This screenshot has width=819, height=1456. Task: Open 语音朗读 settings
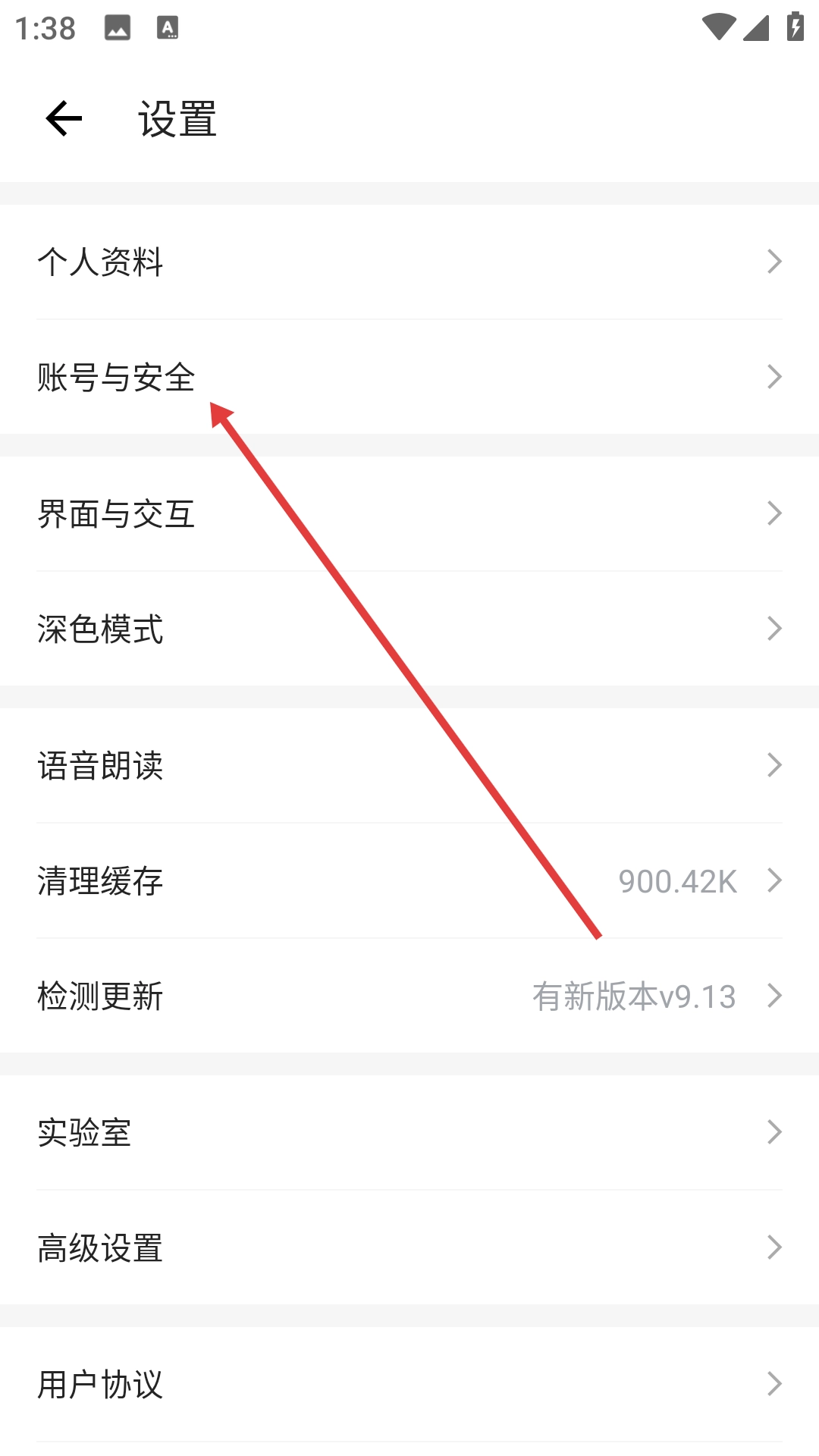point(409,765)
